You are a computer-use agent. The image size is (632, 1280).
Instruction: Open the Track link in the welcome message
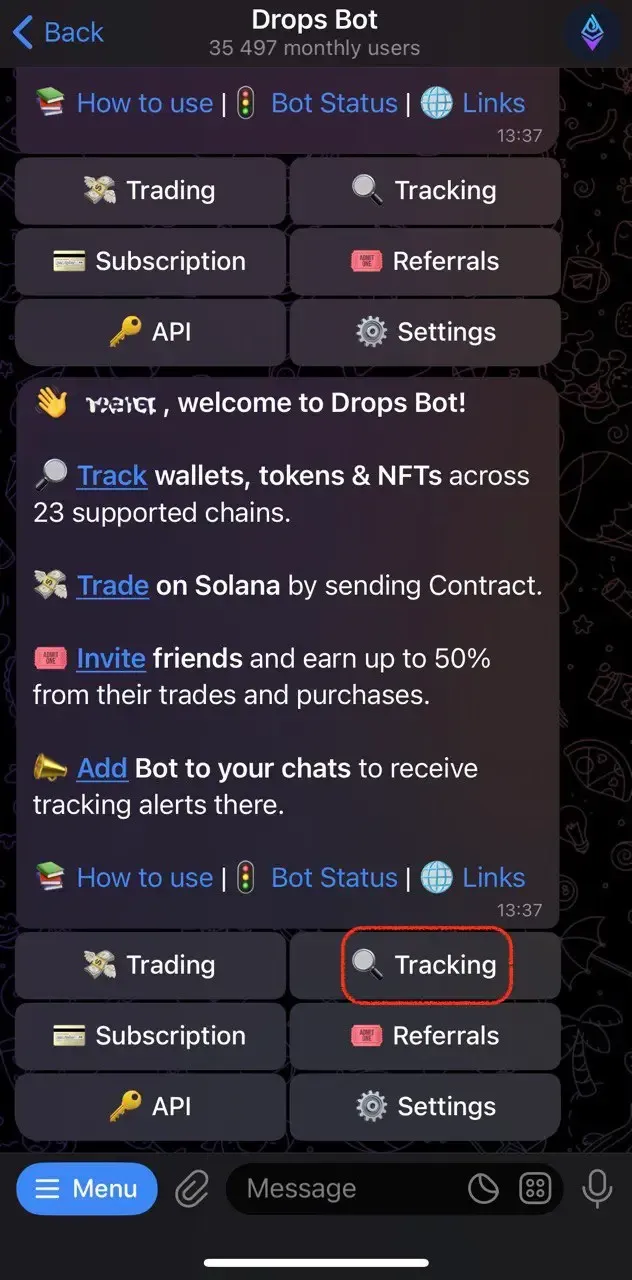pyautogui.click(x=112, y=476)
